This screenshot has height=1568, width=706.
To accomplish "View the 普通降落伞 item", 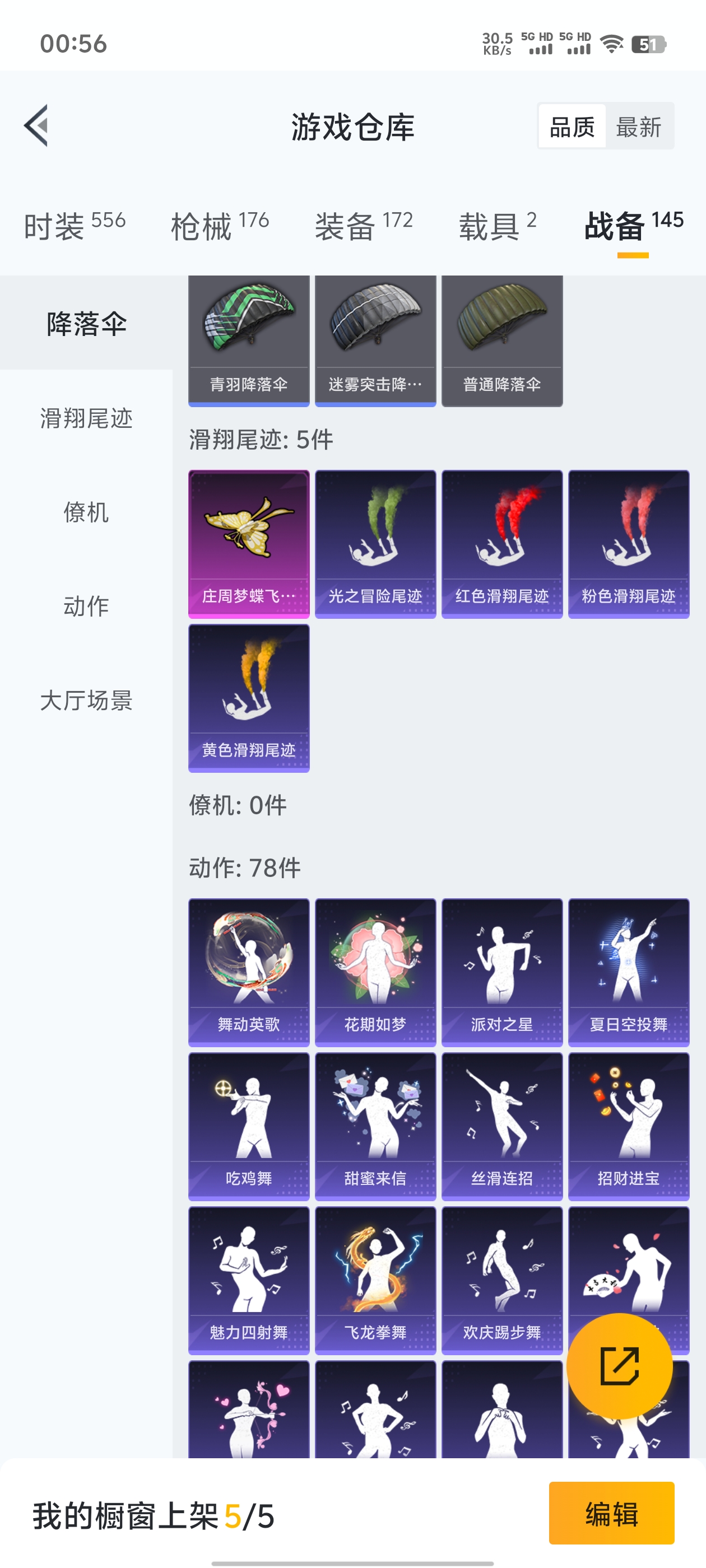I will pyautogui.click(x=502, y=340).
